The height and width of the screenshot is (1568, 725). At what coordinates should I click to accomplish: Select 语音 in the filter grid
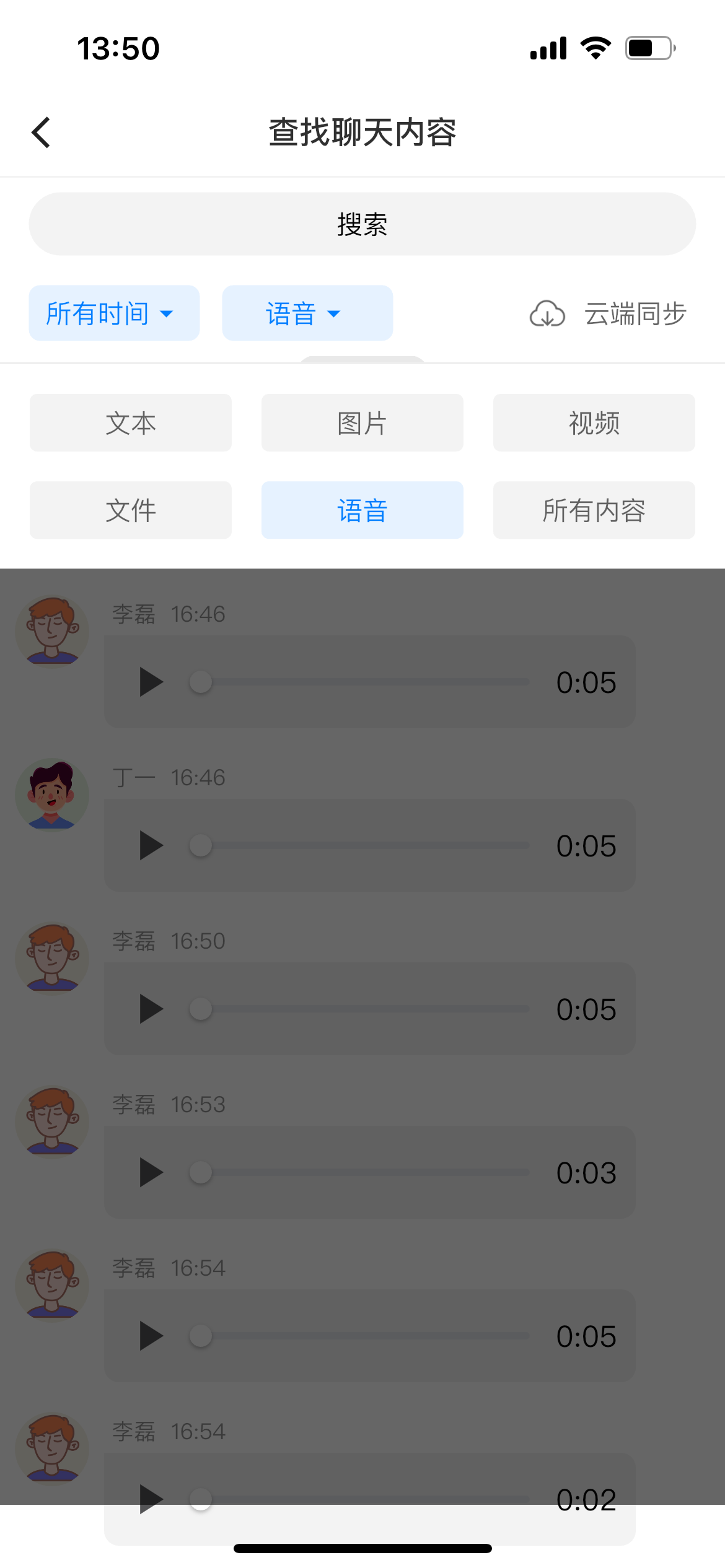tap(362, 510)
